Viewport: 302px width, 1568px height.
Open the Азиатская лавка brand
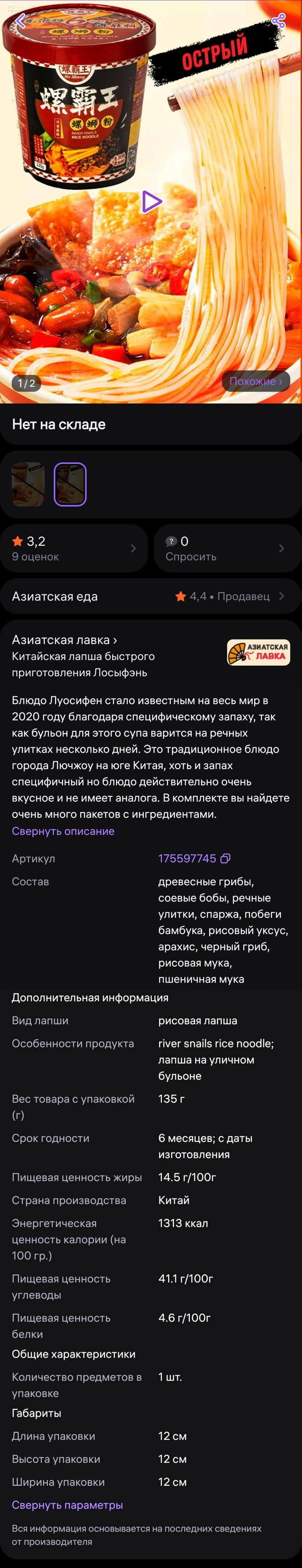[x=64, y=639]
